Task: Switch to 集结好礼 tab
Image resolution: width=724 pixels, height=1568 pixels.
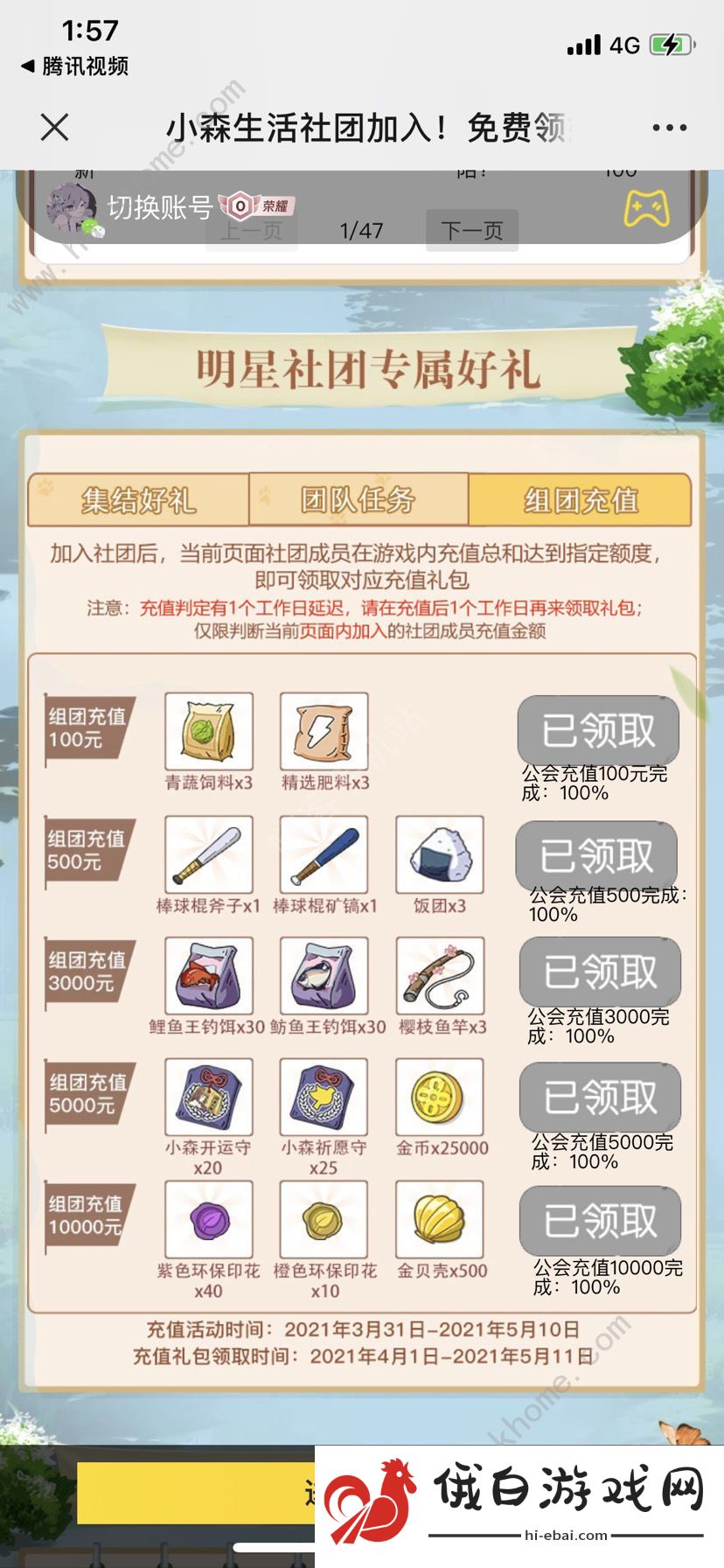Action: click(138, 500)
